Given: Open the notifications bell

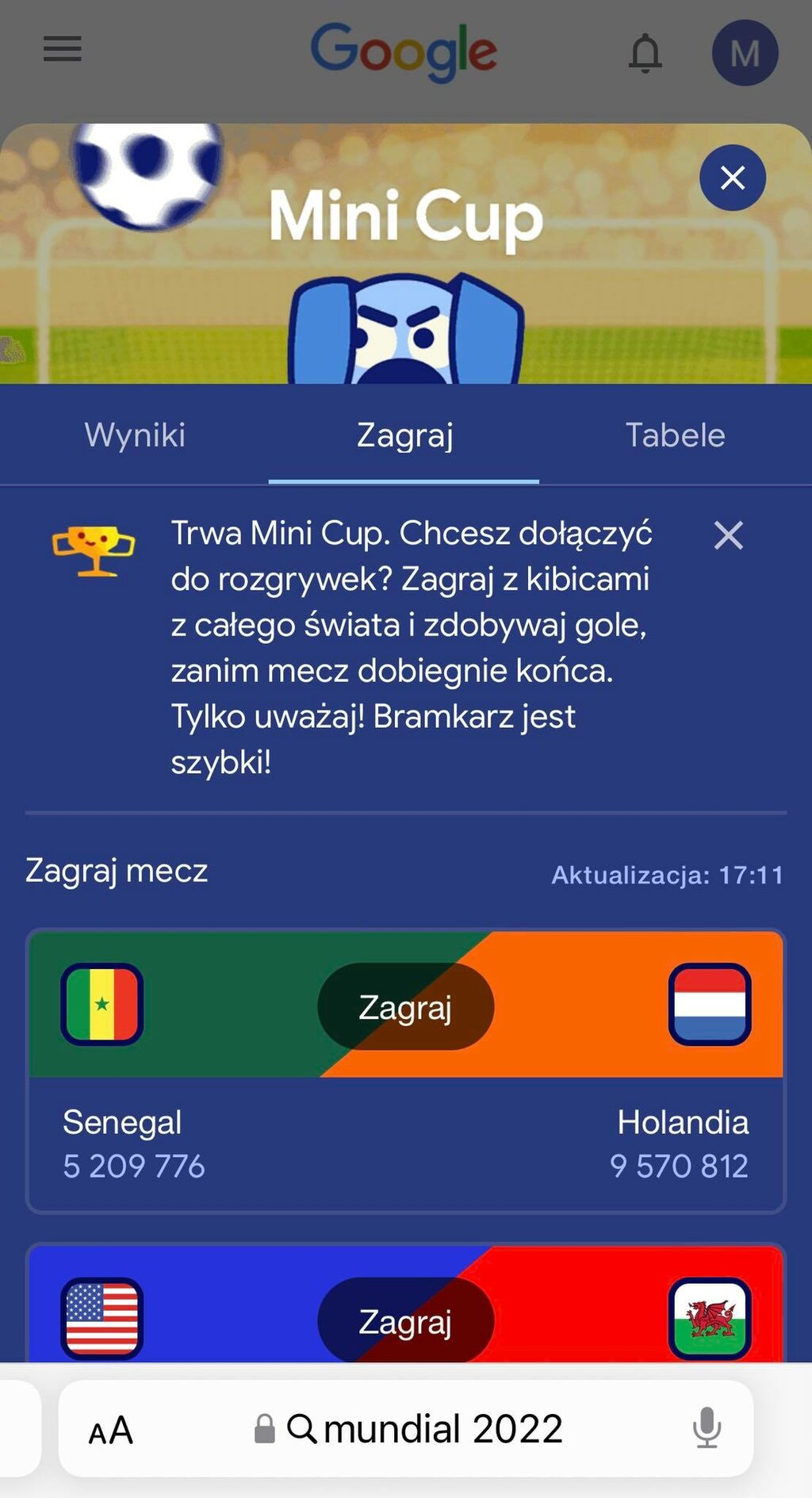Looking at the screenshot, I should click(x=645, y=53).
